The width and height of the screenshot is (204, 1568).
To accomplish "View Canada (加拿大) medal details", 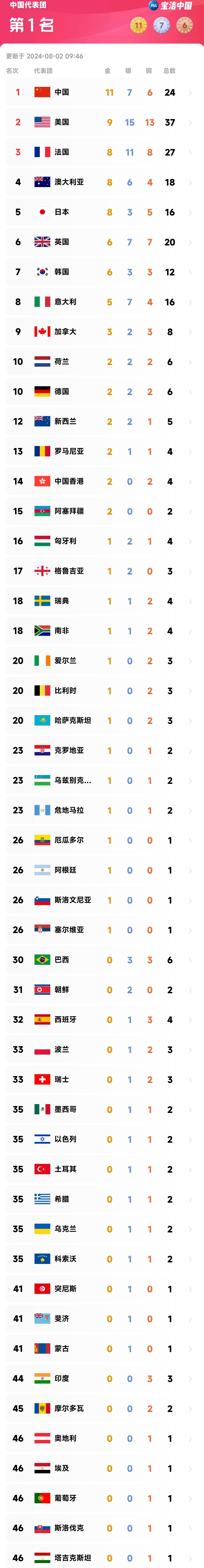I will click(x=102, y=332).
